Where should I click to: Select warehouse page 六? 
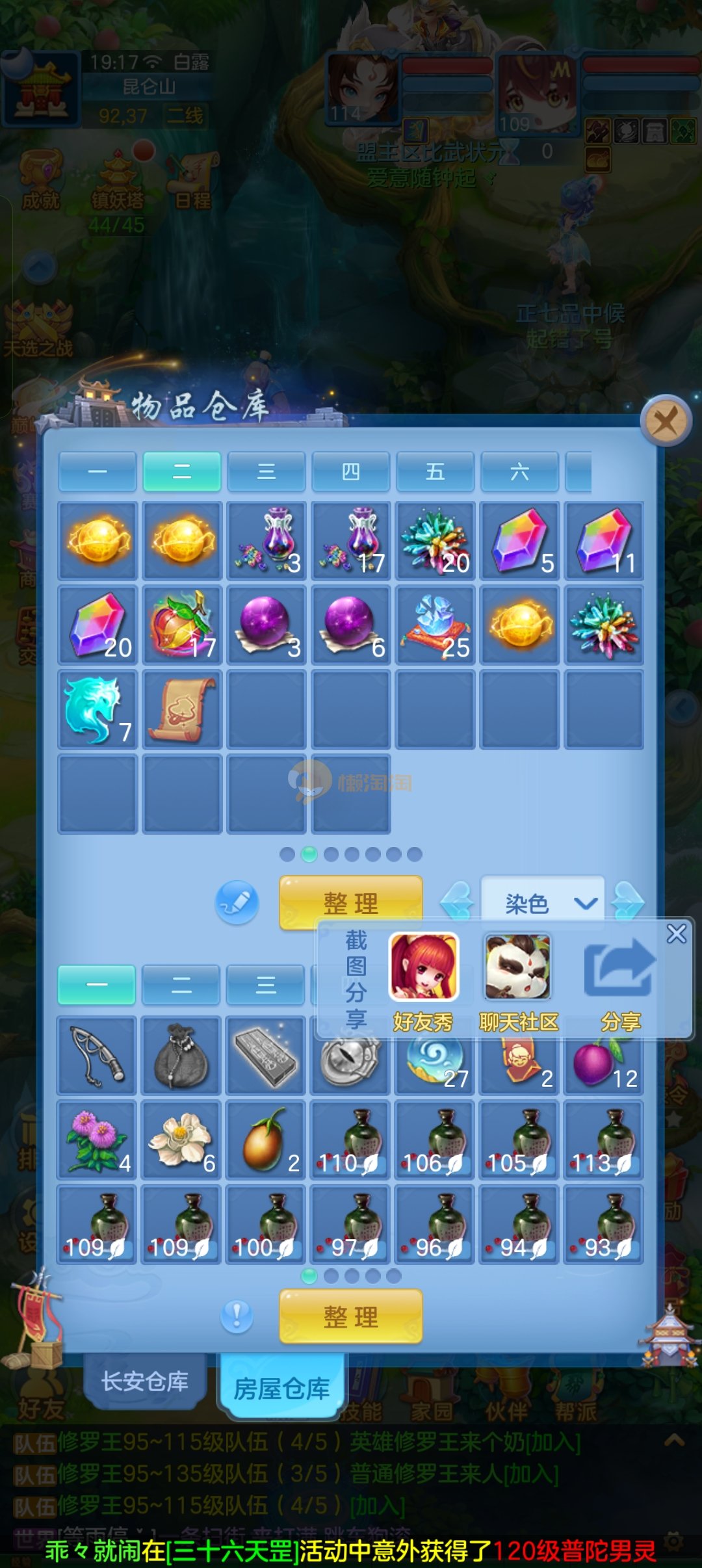coord(520,471)
